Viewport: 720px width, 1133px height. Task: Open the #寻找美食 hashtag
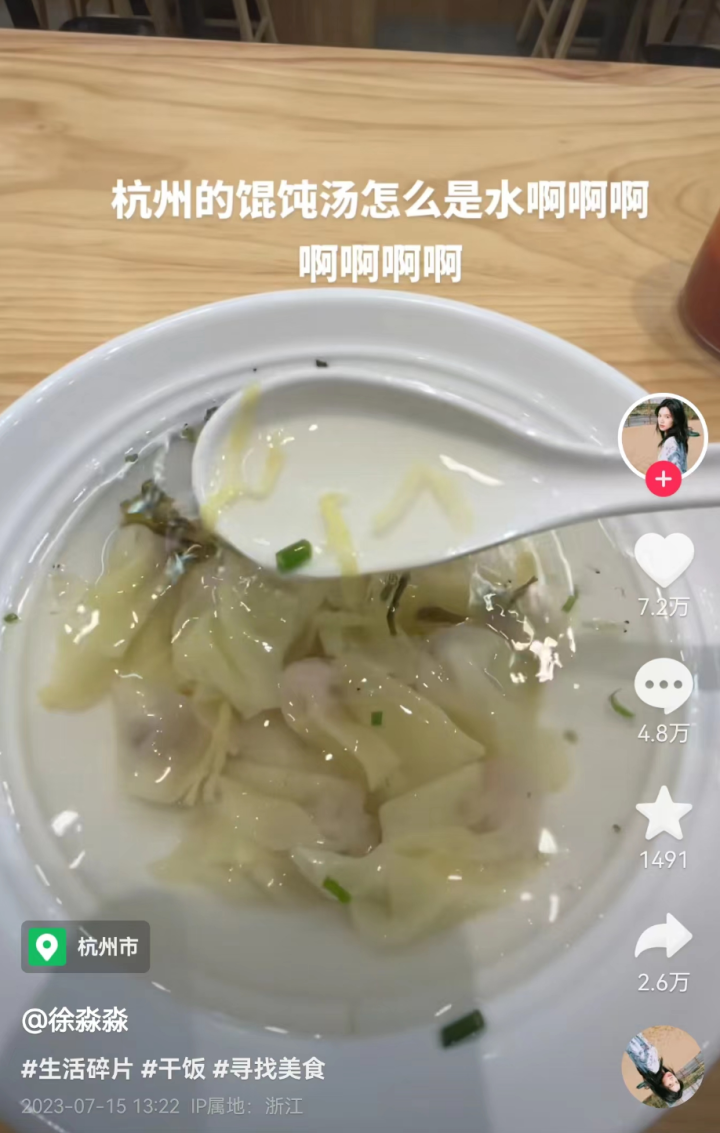coord(268,1069)
